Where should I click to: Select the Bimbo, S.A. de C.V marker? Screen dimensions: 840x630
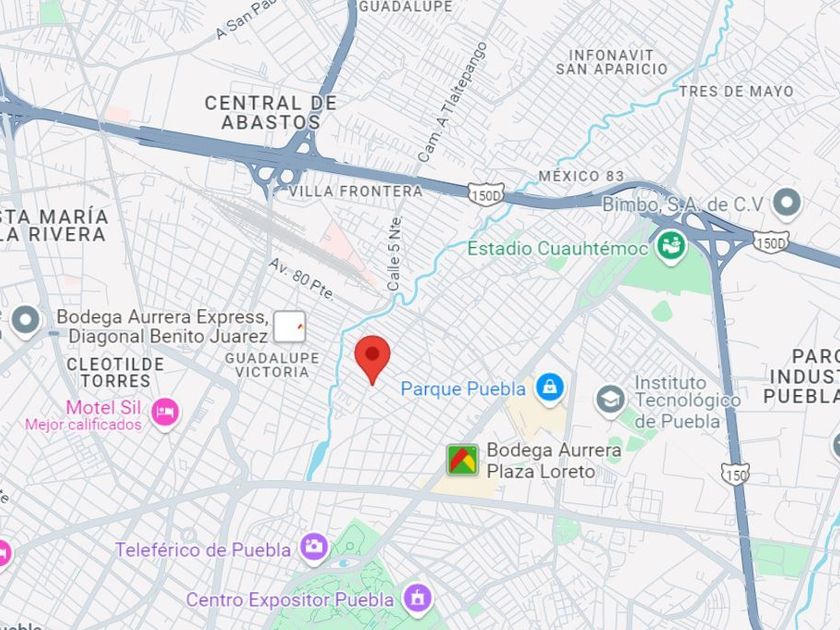click(787, 203)
